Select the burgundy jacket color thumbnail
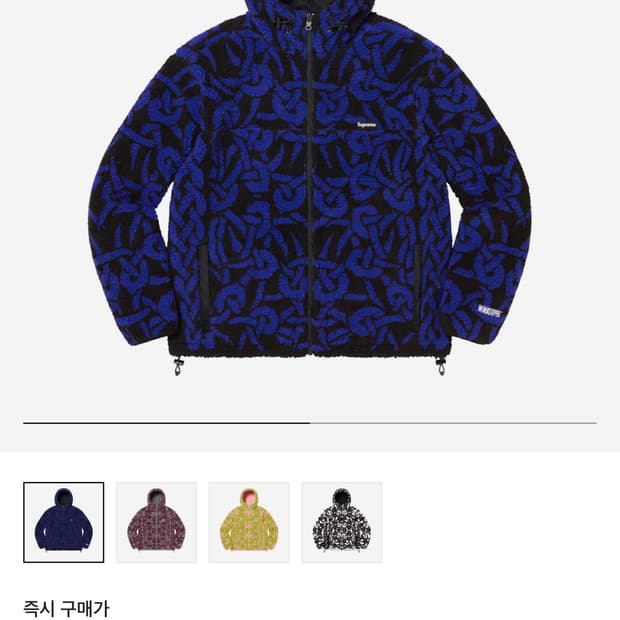This screenshot has width=620, height=620. point(157,522)
